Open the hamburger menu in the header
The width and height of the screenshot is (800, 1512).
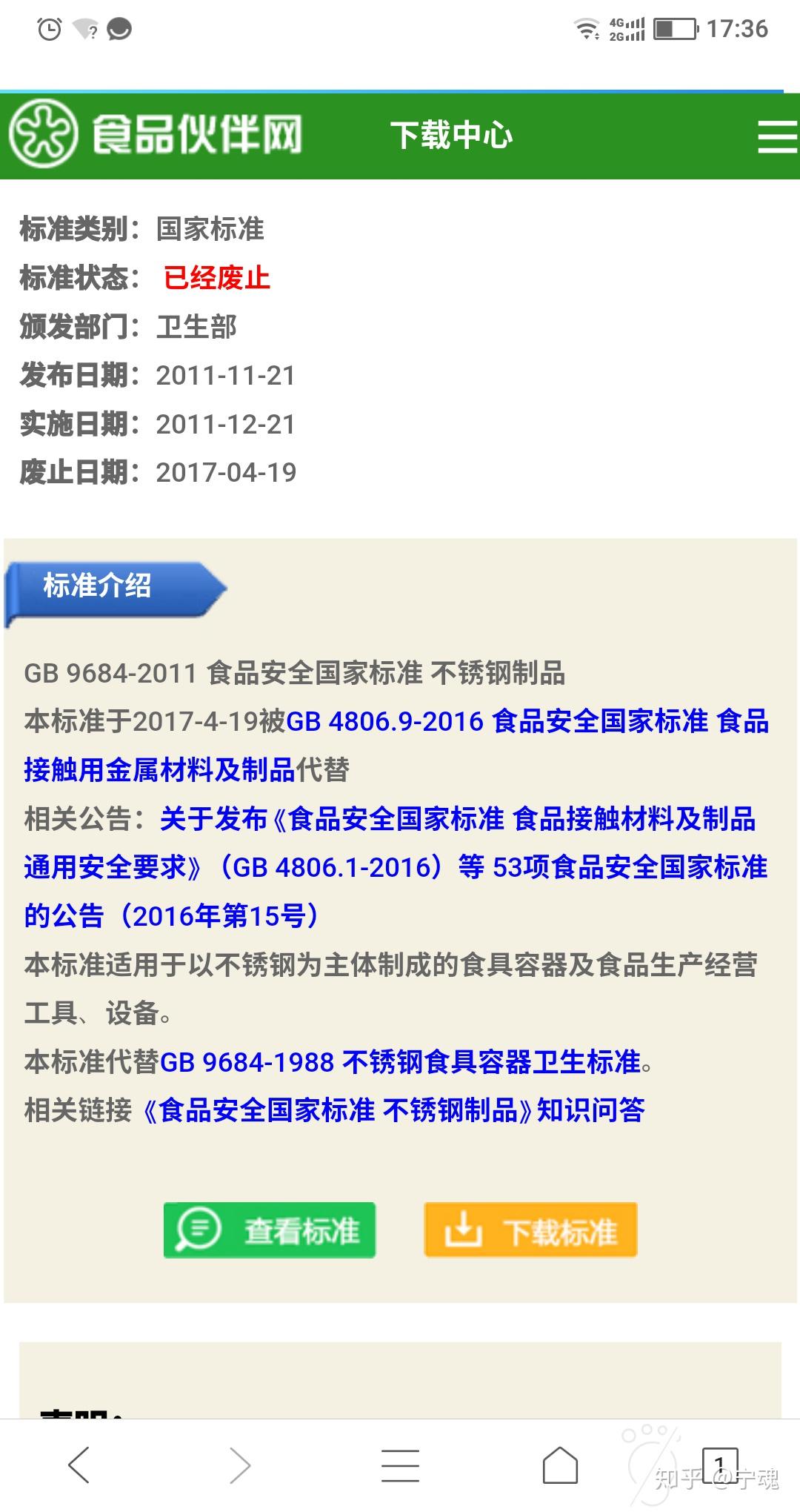pos(776,137)
